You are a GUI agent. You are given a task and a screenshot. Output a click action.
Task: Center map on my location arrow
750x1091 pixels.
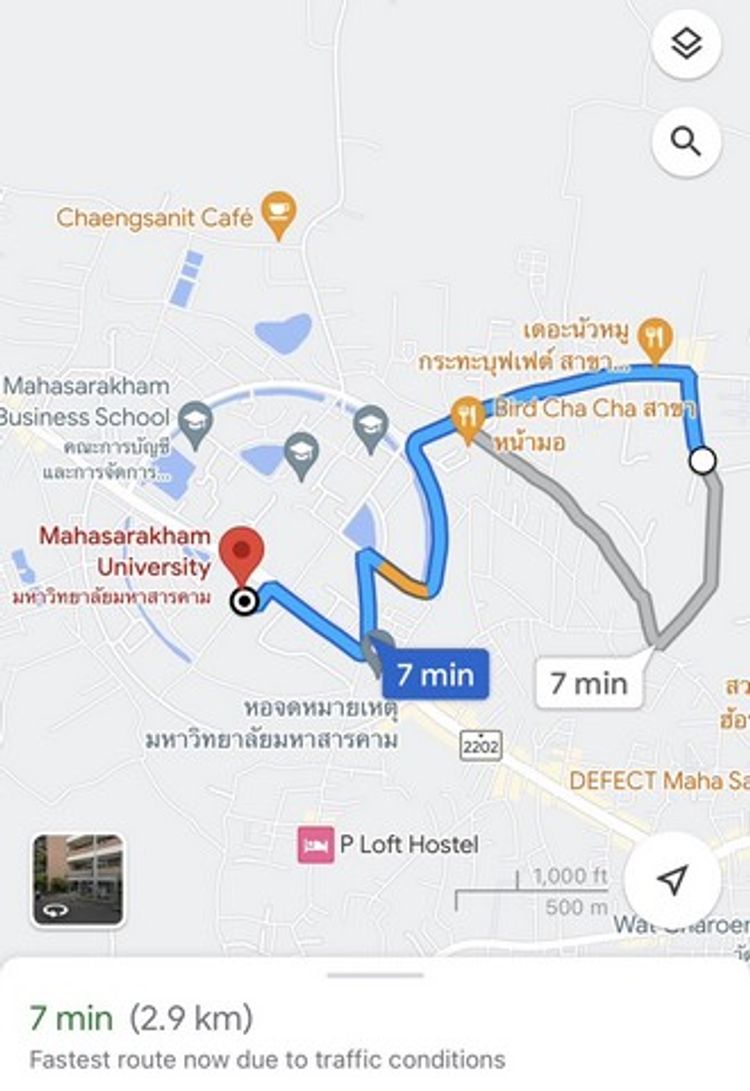[x=673, y=879]
